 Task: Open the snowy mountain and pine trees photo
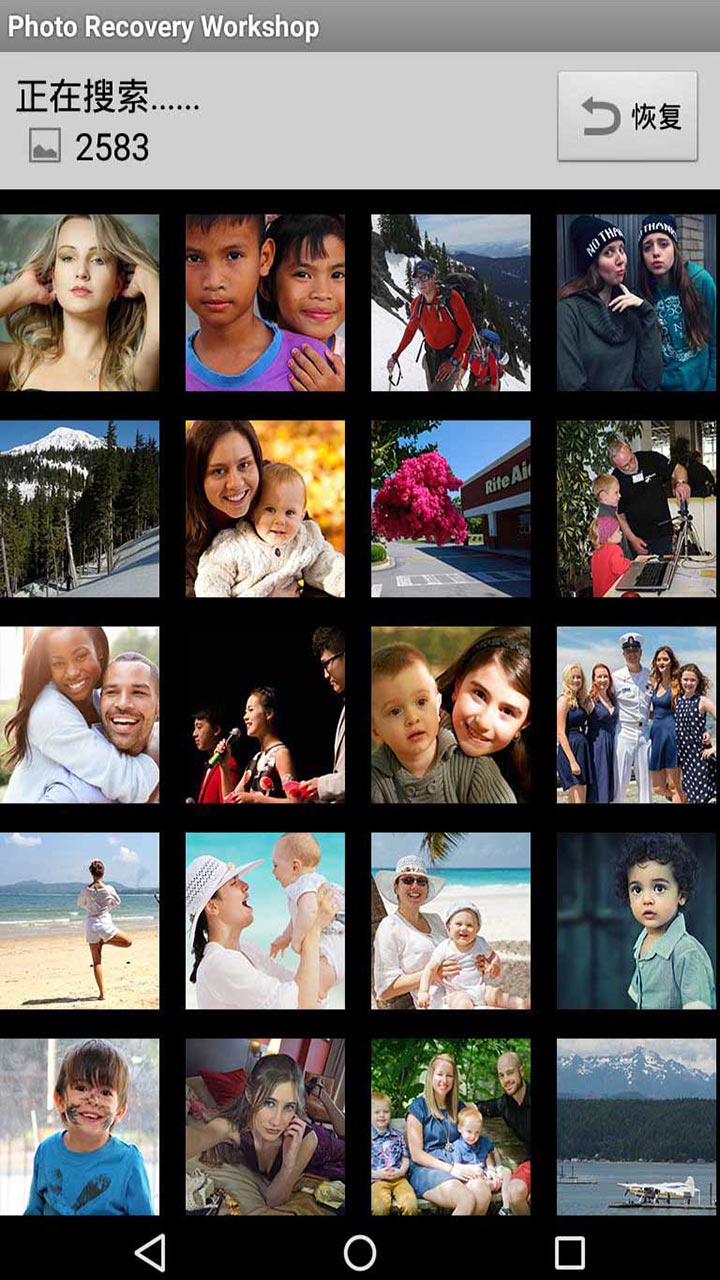[79, 508]
